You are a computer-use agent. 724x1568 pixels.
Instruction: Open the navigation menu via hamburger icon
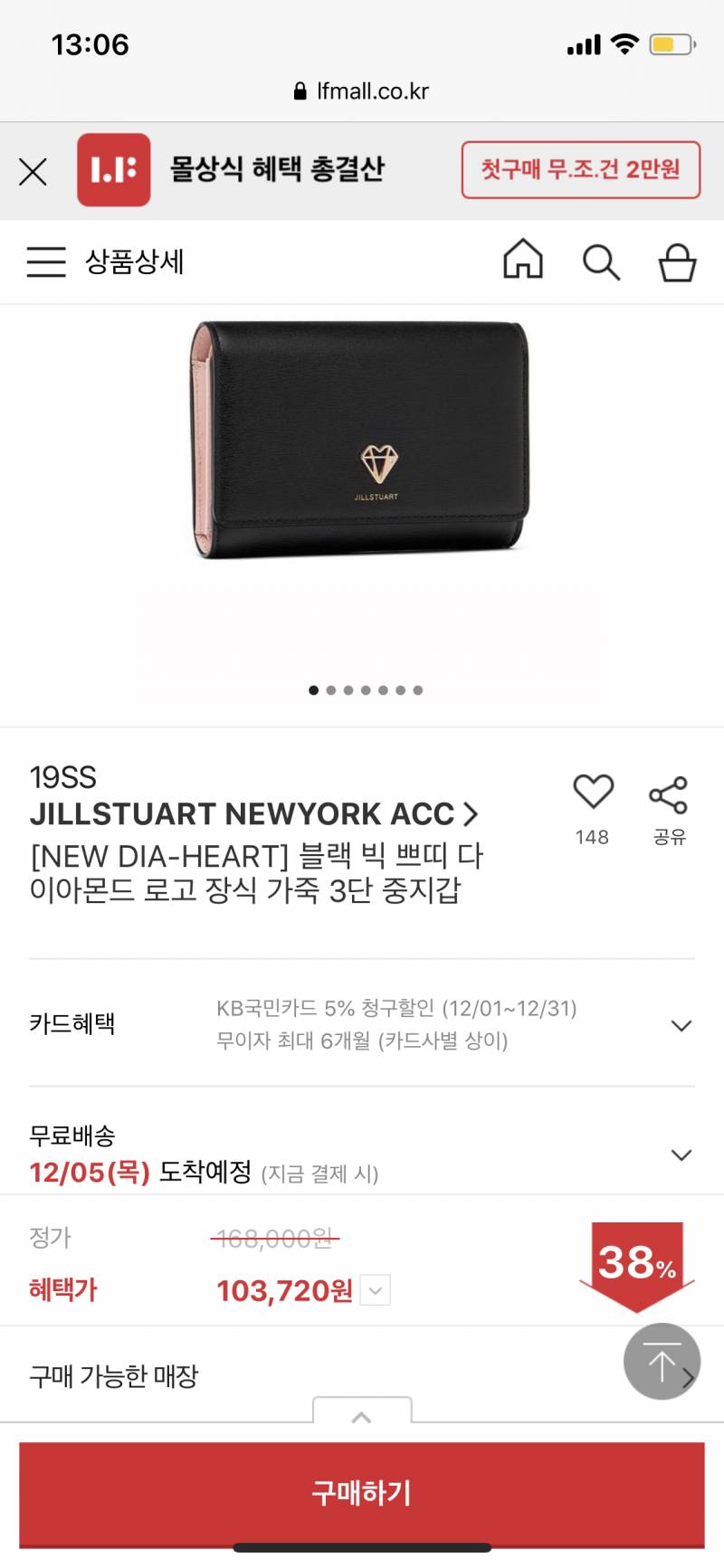[x=45, y=262]
